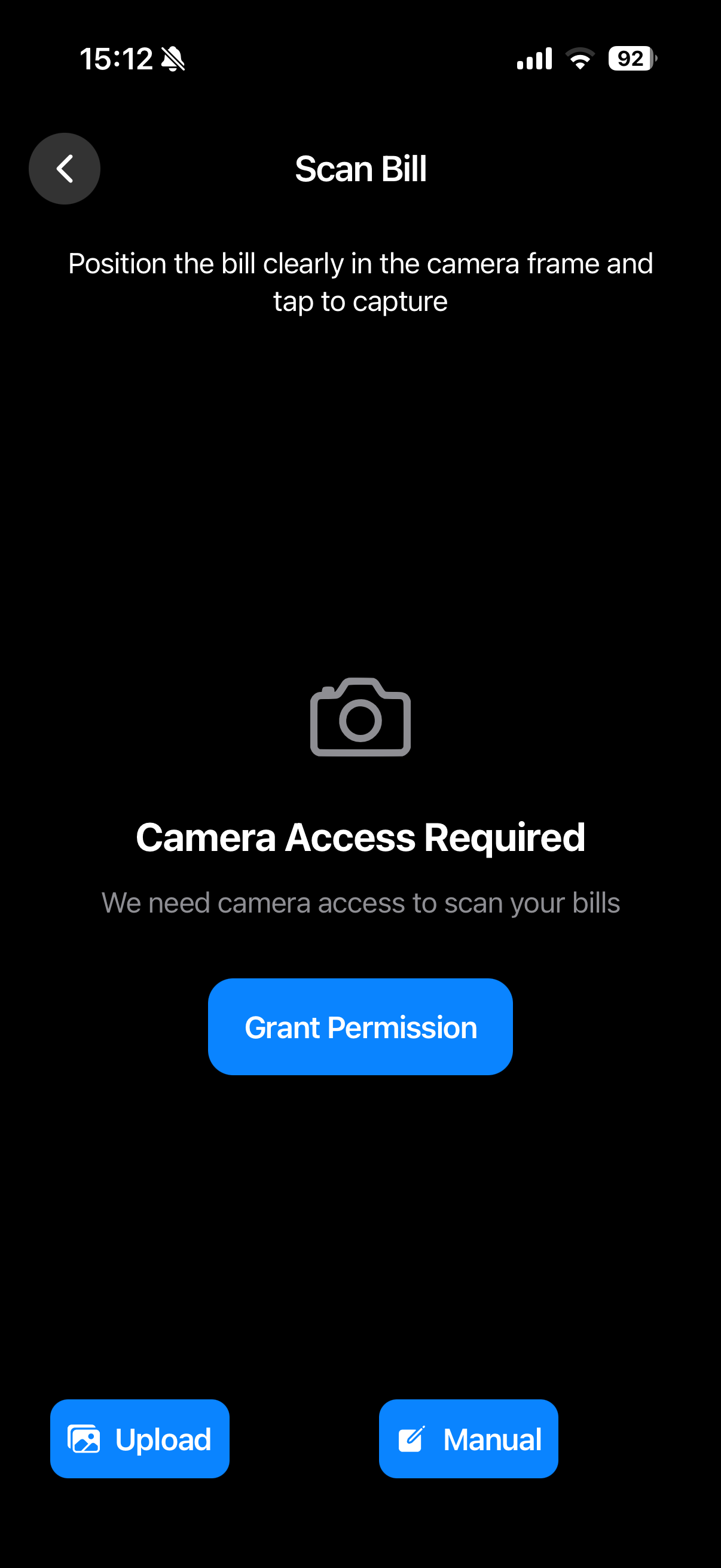Upload a bill from gallery
This screenshot has height=1568, width=721.
(139, 1439)
